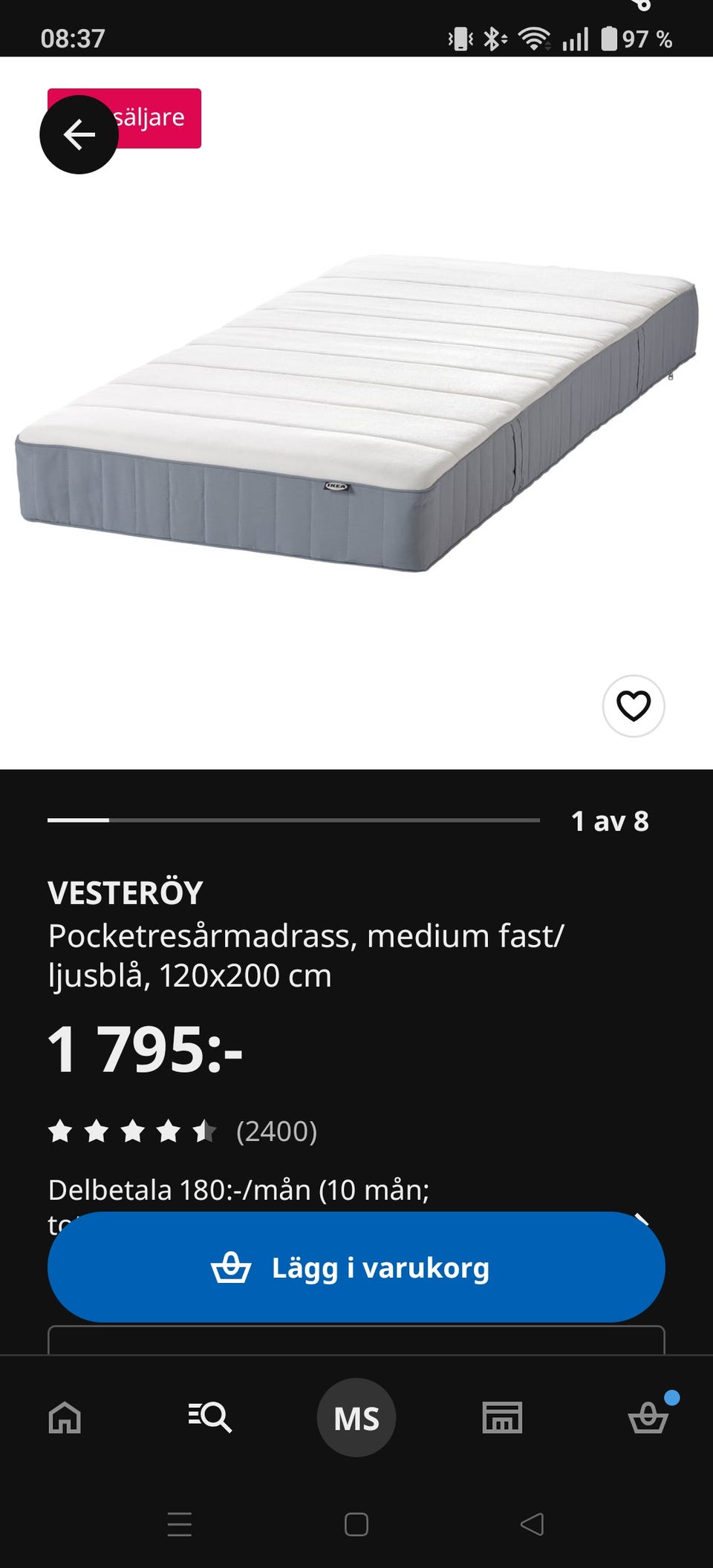This screenshot has height=1568, width=713.
Task: Open the home tab
Action: [65, 1417]
